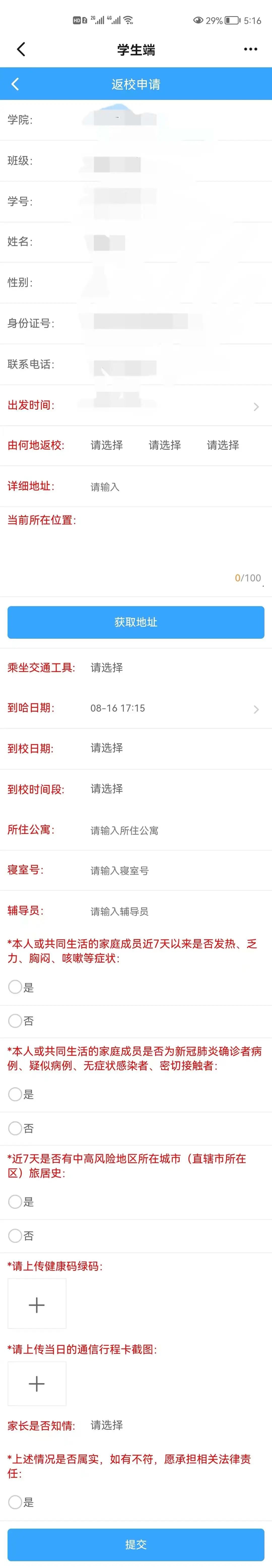Go back from 返校申请 page
Viewport: 272px width, 1568px height.
15,85
